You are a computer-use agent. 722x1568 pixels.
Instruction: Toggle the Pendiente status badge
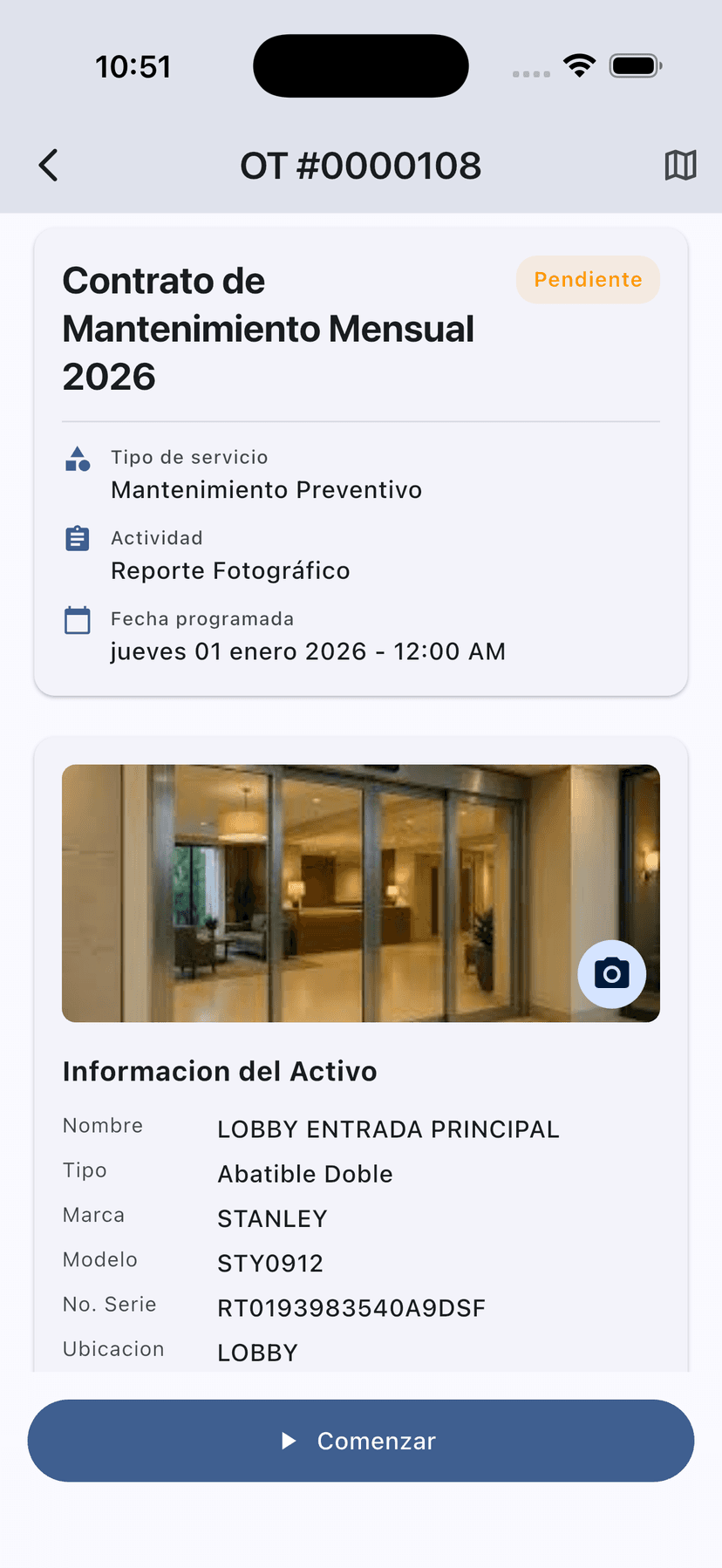tap(588, 279)
